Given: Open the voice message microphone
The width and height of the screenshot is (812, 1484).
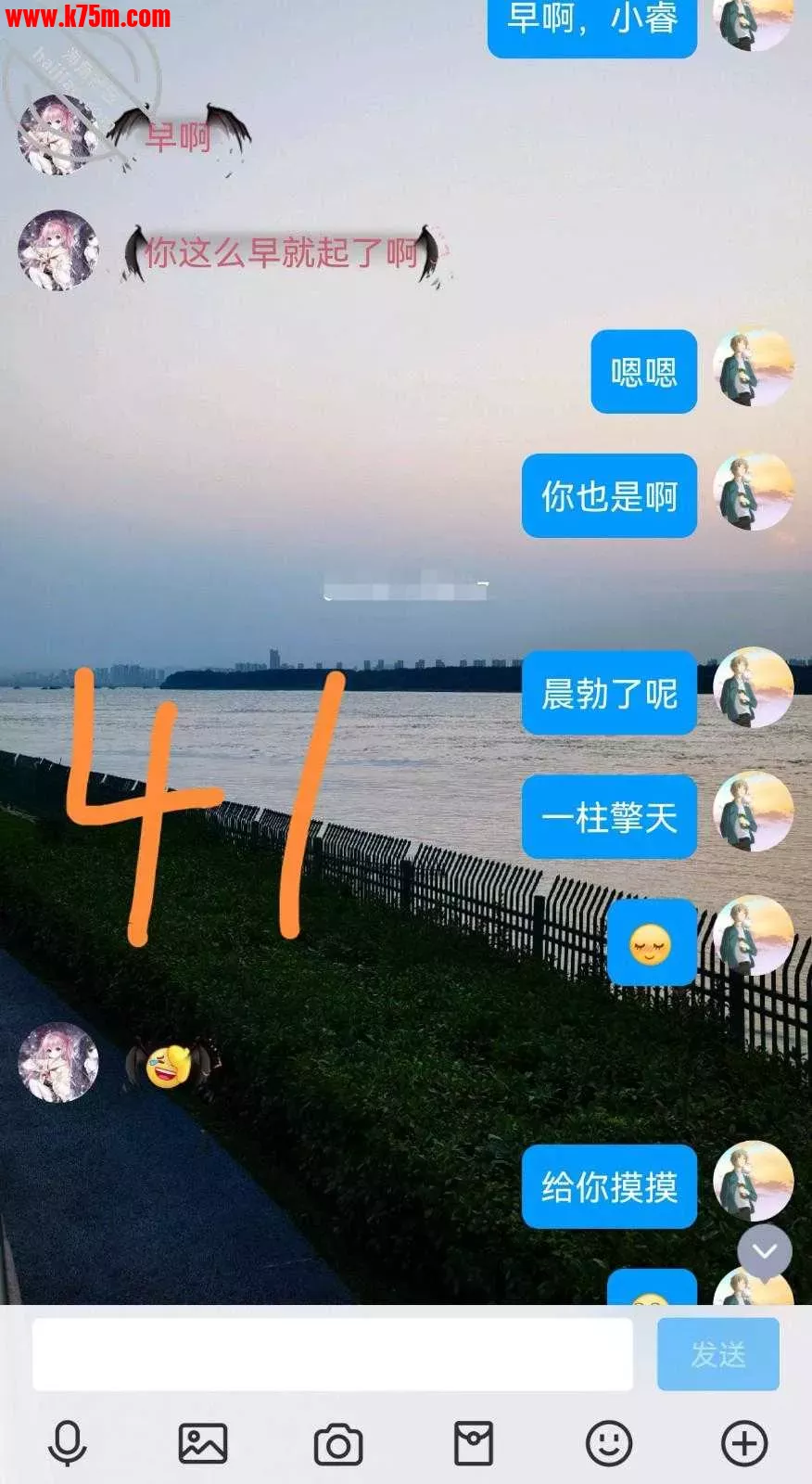Looking at the screenshot, I should click(68, 1443).
